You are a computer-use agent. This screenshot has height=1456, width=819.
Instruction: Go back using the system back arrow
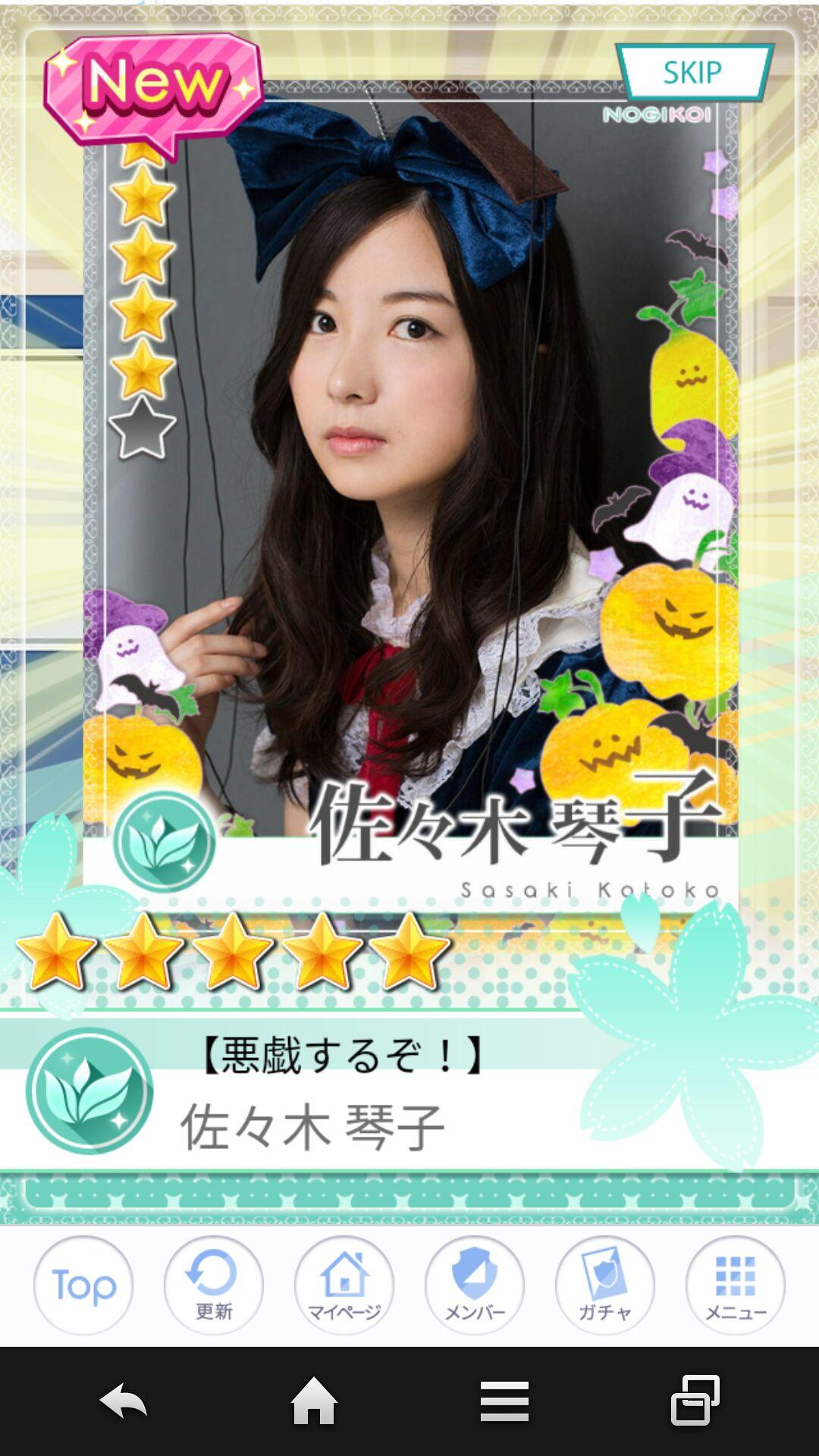[124, 1401]
